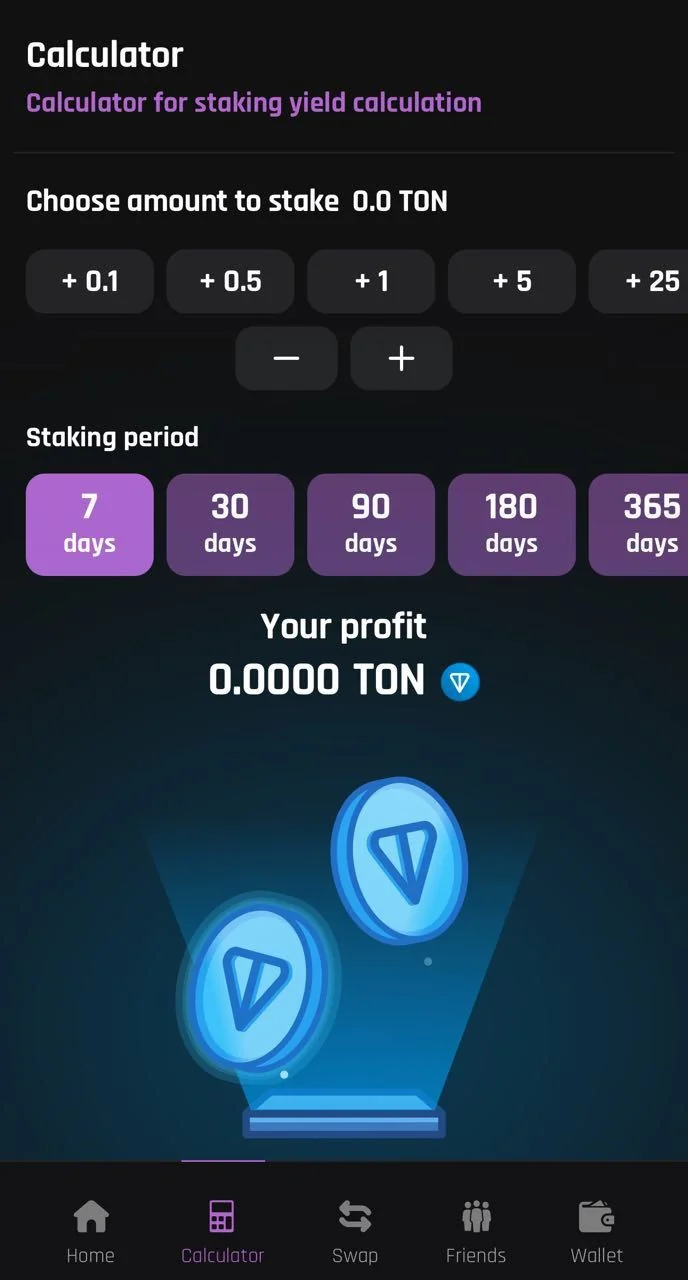Add 0.1 TON to the stake amount
Image resolution: width=688 pixels, height=1280 pixels.
coord(90,281)
